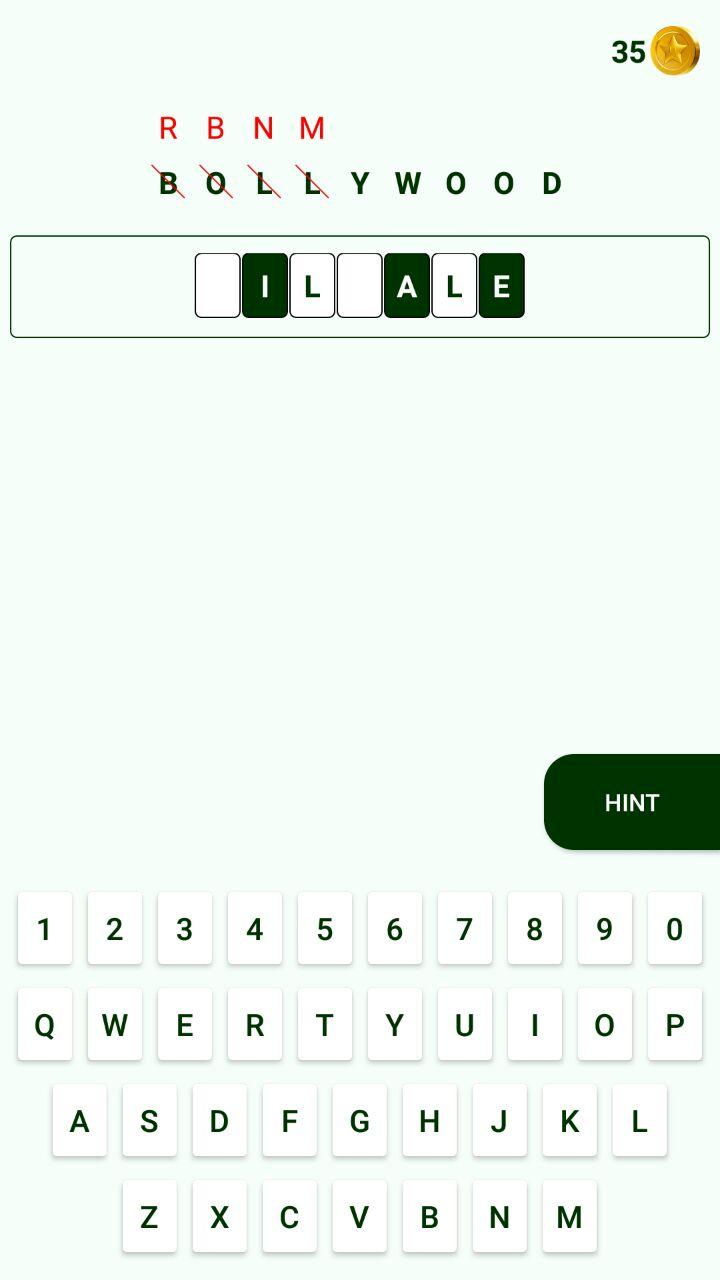Tap the Z key

[149, 1216]
